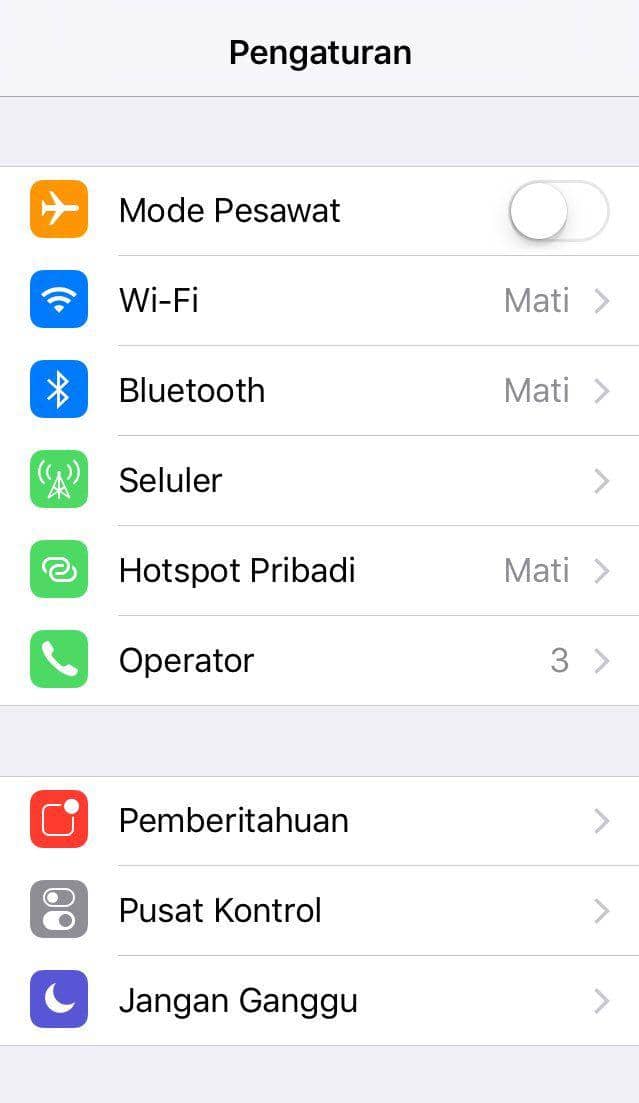Open Hotspot Pribadi settings

[x=320, y=570]
